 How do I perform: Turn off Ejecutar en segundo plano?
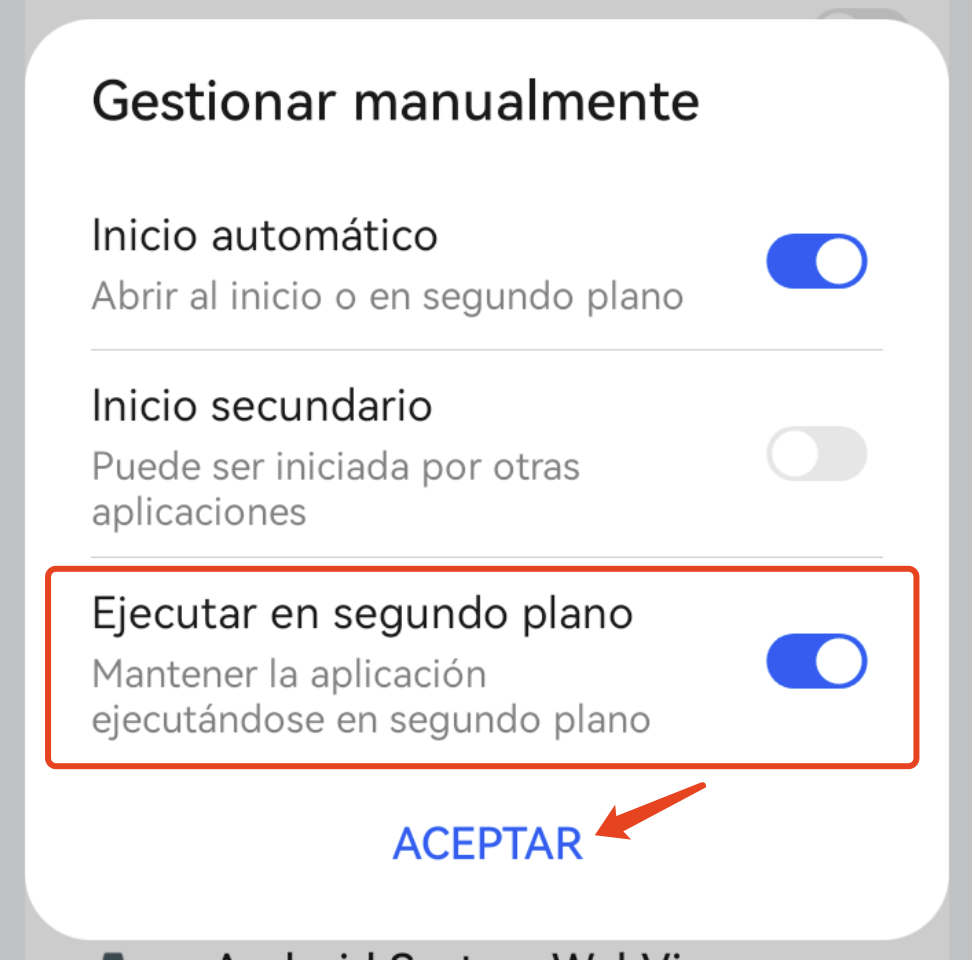pyautogui.click(x=816, y=661)
